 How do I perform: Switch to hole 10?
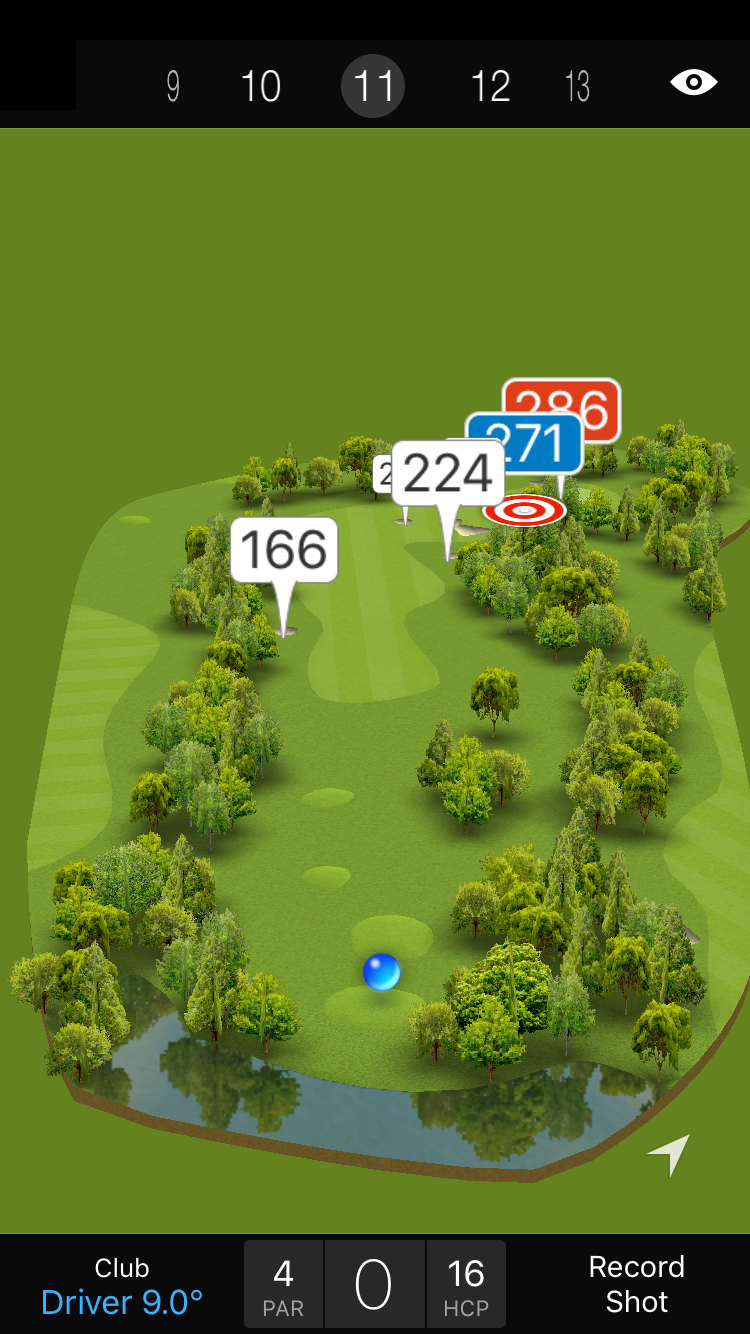pos(261,87)
